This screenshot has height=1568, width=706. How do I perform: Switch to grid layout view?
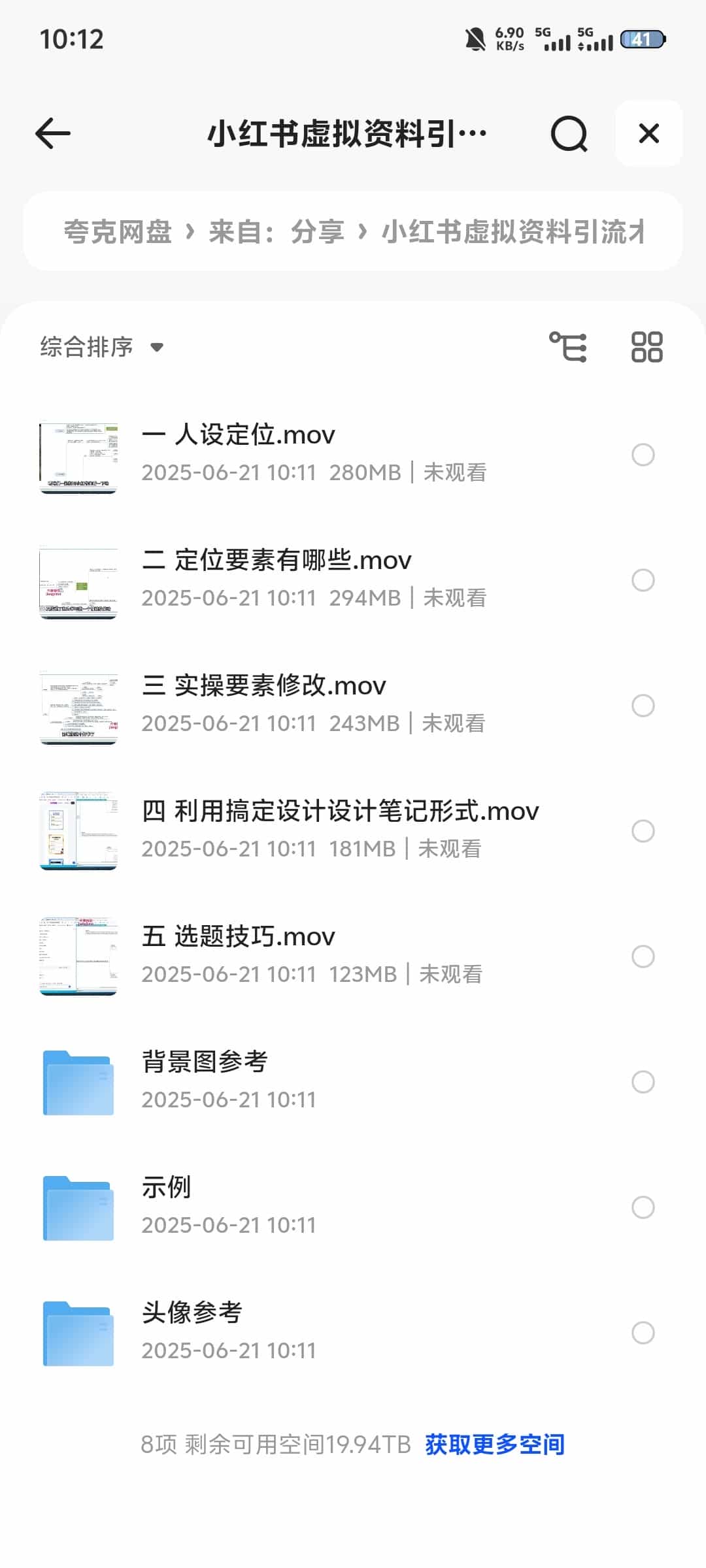pyautogui.click(x=647, y=347)
